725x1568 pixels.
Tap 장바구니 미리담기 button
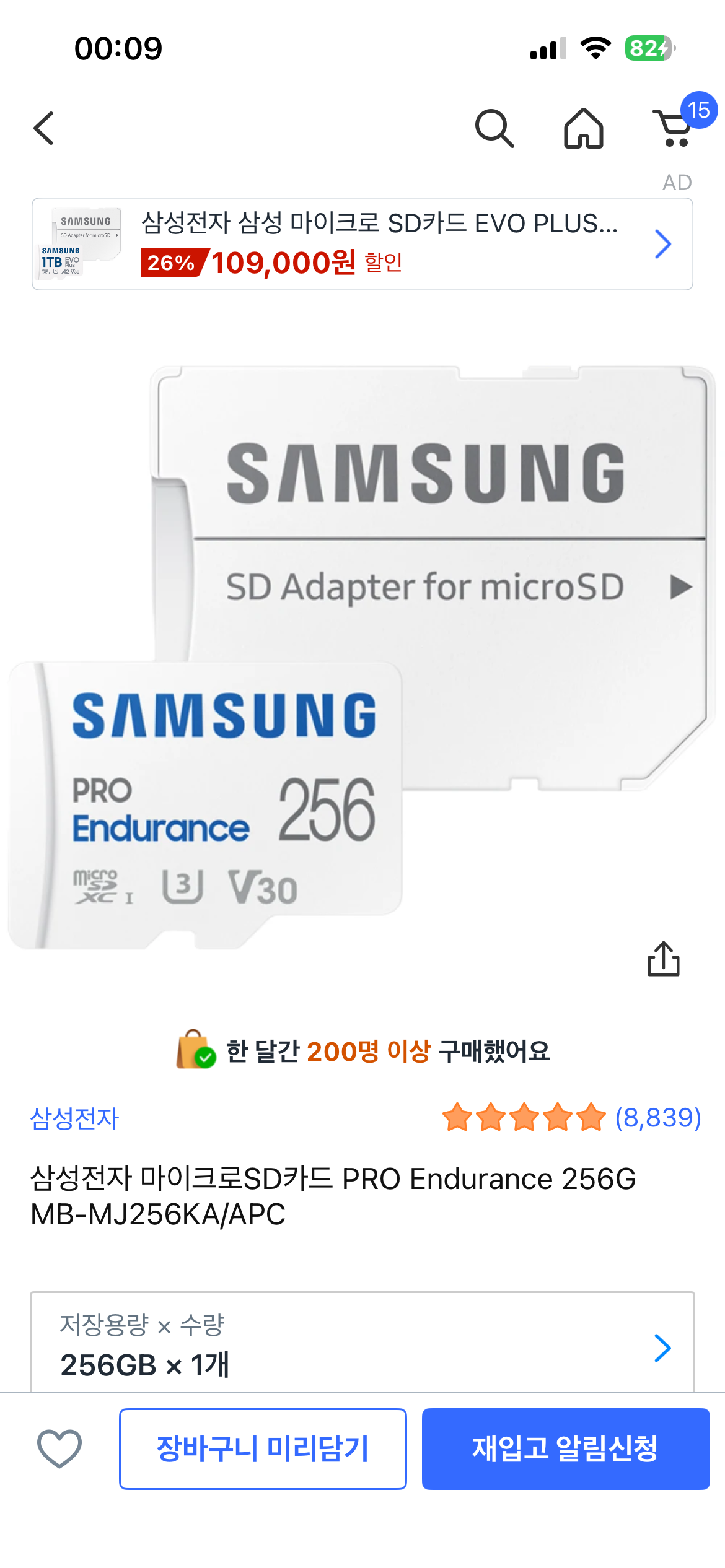(x=263, y=1448)
